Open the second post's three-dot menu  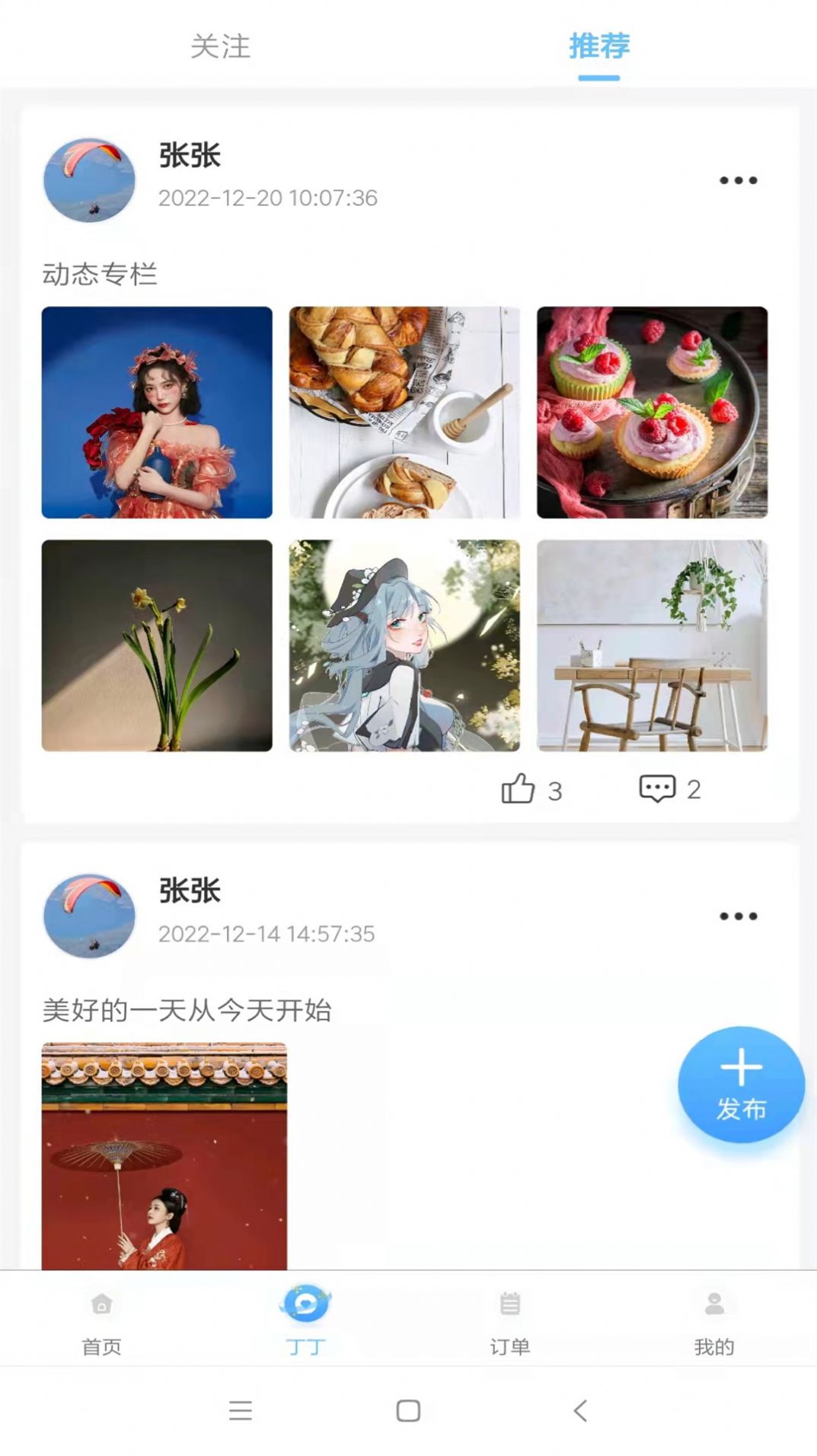pyautogui.click(x=737, y=916)
